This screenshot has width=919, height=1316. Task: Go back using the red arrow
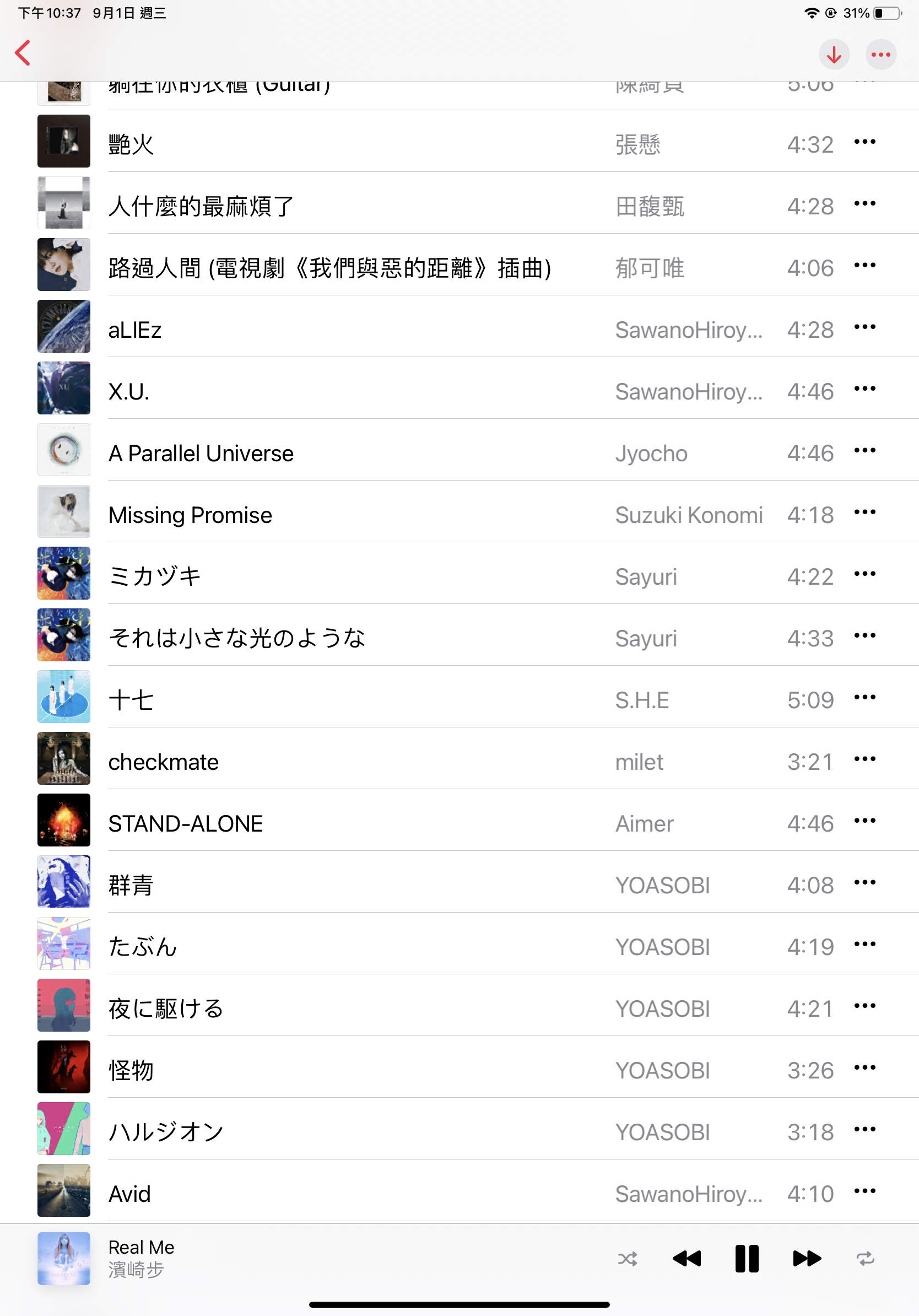23,53
